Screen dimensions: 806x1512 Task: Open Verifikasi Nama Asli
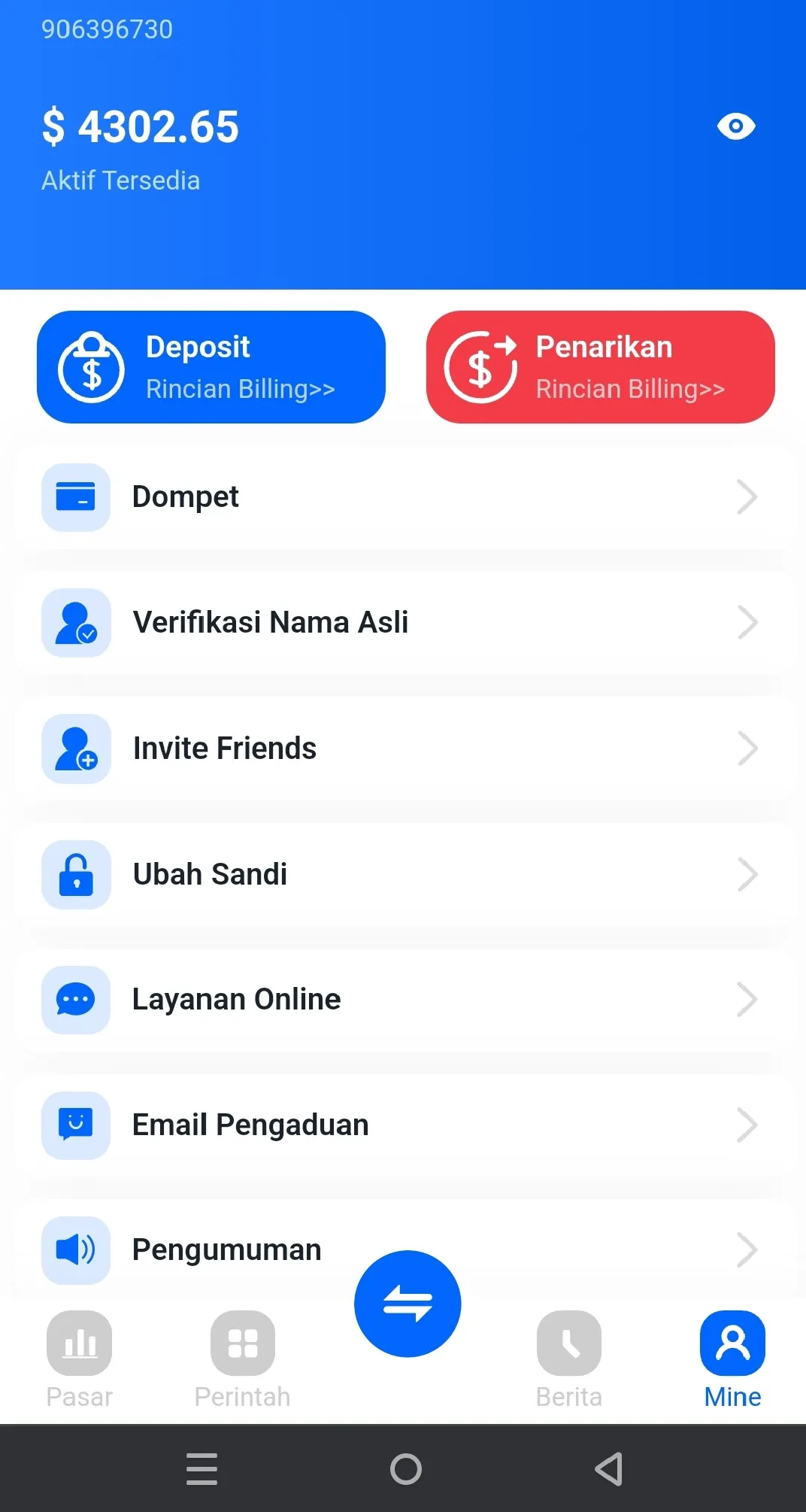coord(403,623)
